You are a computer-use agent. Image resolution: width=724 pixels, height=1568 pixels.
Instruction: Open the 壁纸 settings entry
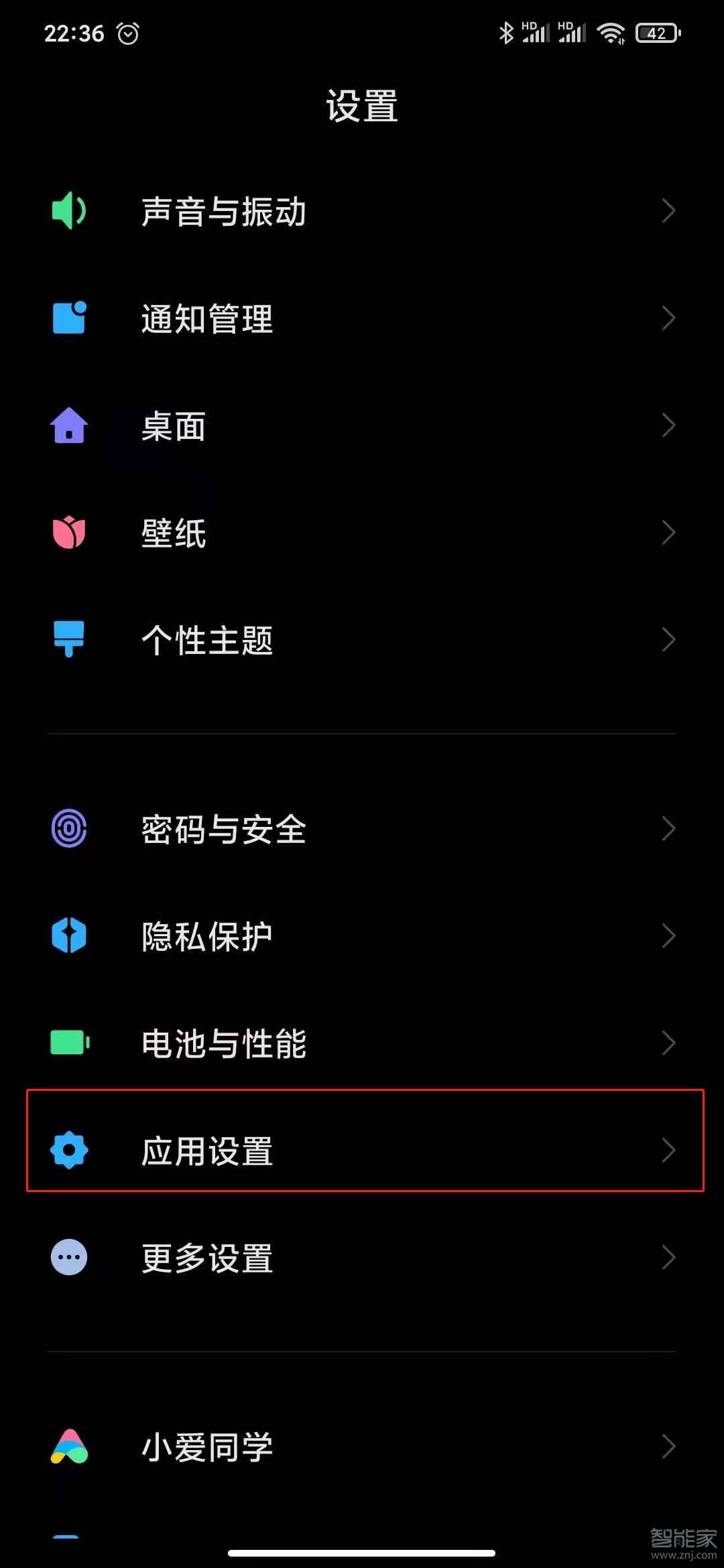point(362,532)
